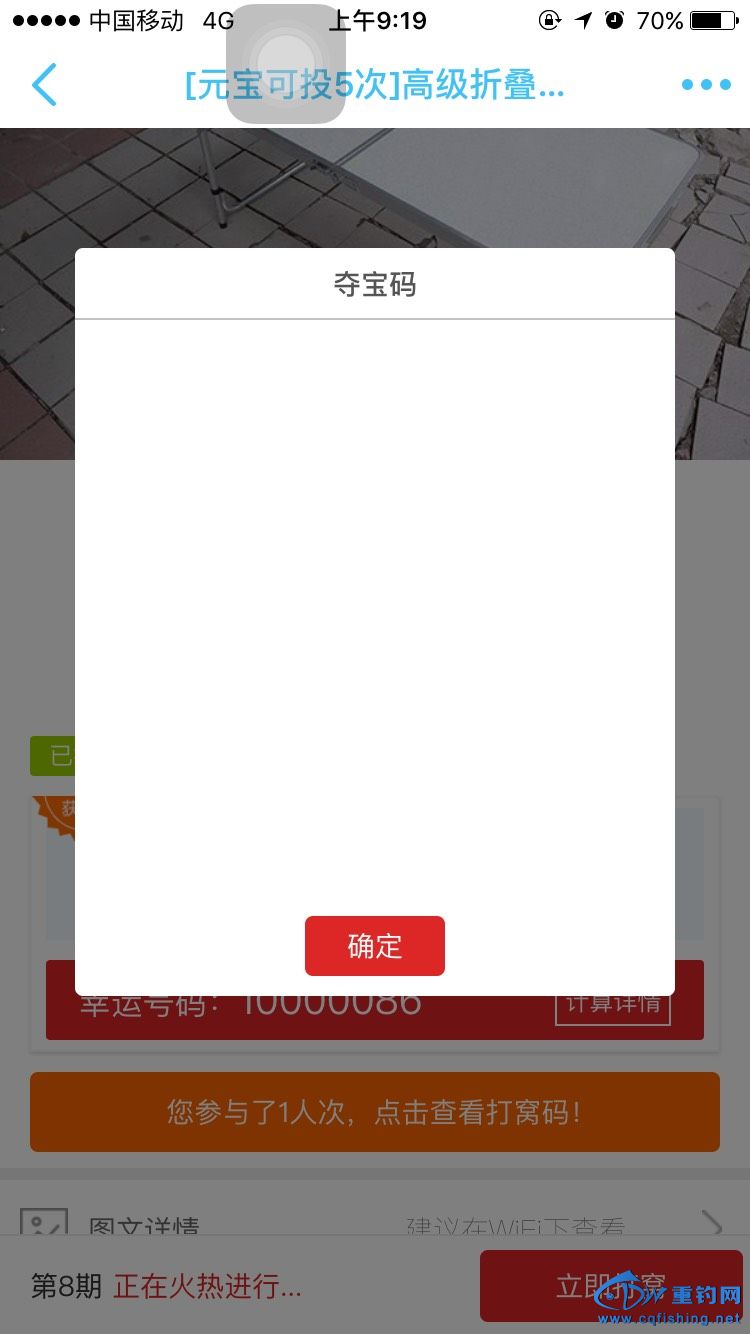Tap 确定 to close the 夺宝码 dialog
The image size is (750, 1334).
374,946
